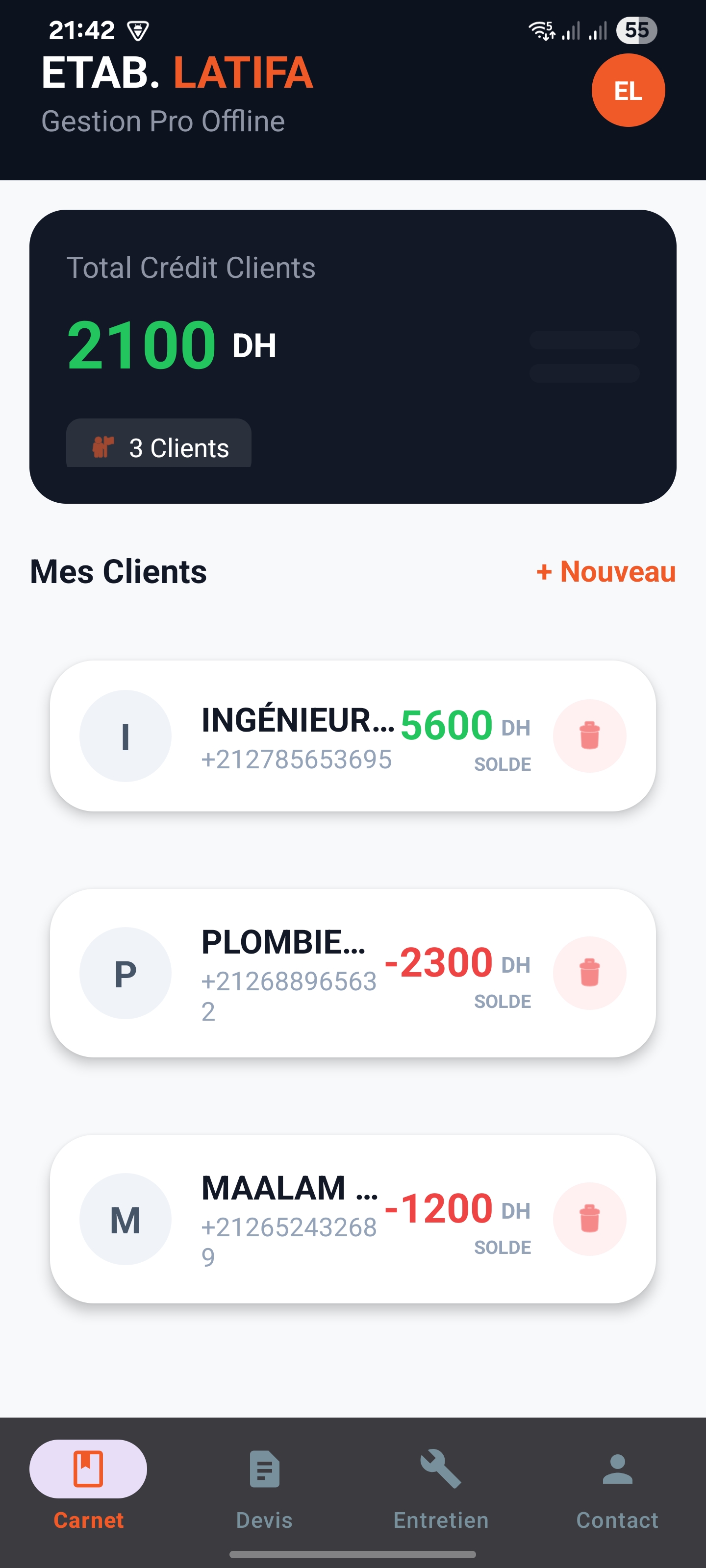Open the Carnet bookmark icon
706x1568 pixels.
pos(88,1469)
